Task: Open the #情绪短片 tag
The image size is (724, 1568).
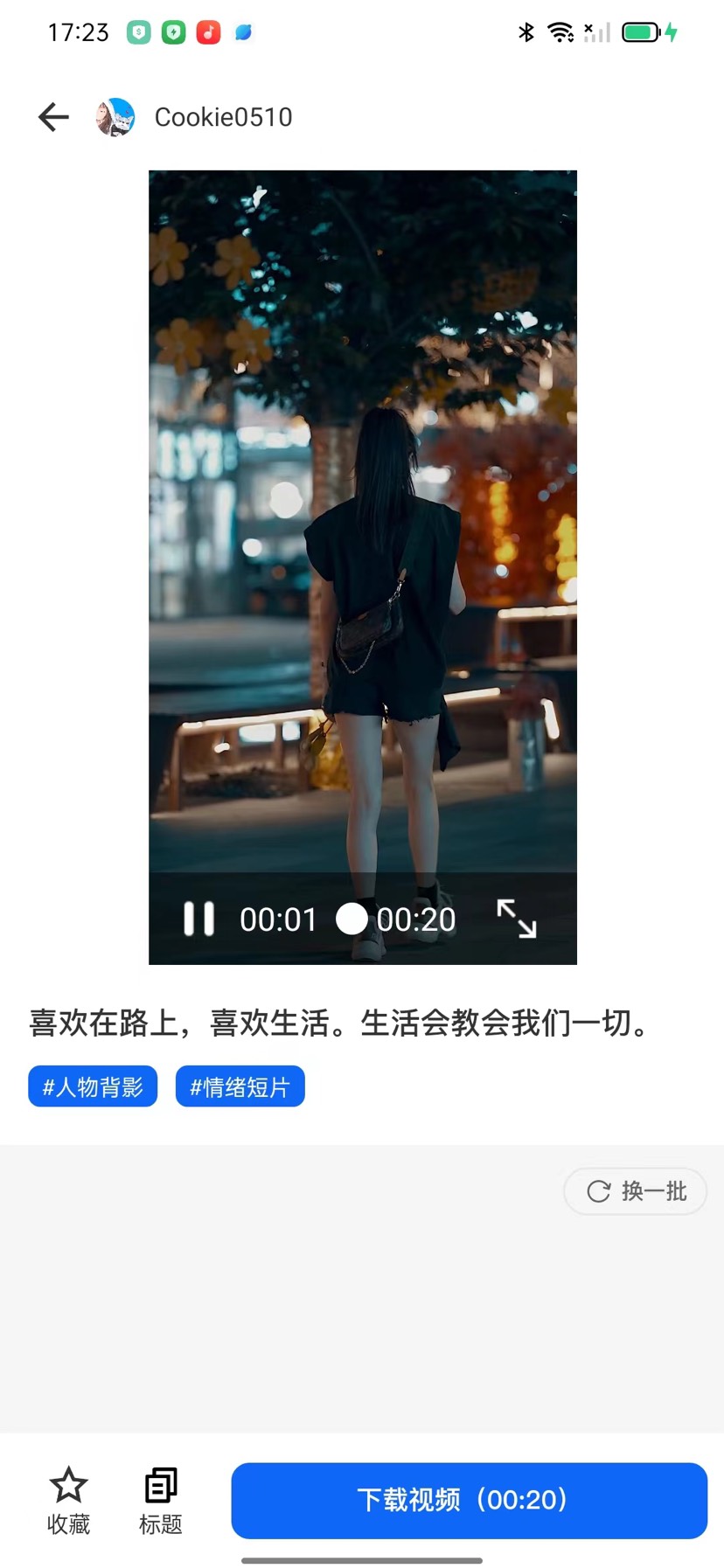Action: pyautogui.click(x=240, y=1086)
